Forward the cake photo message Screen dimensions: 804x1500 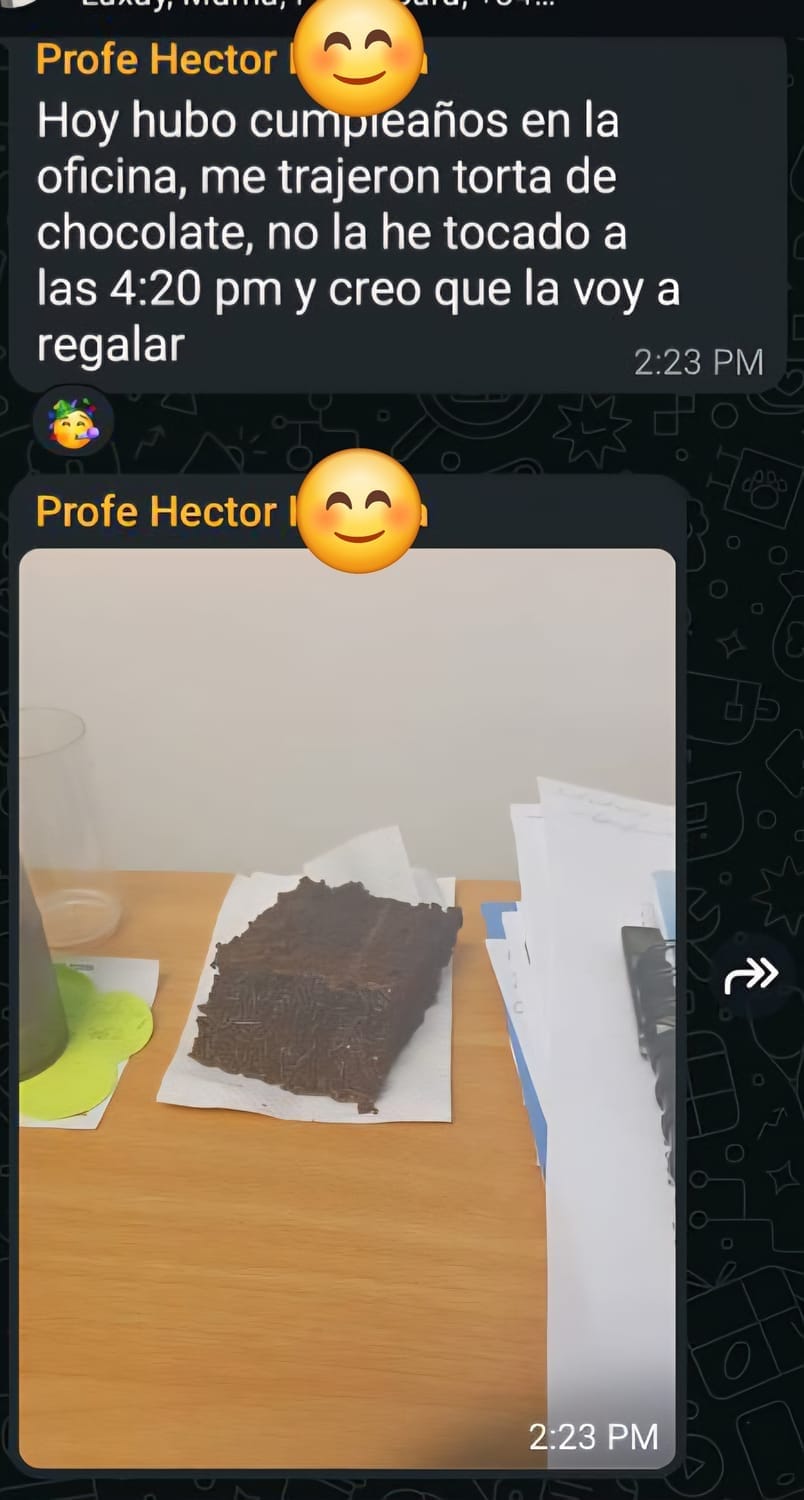(x=751, y=973)
